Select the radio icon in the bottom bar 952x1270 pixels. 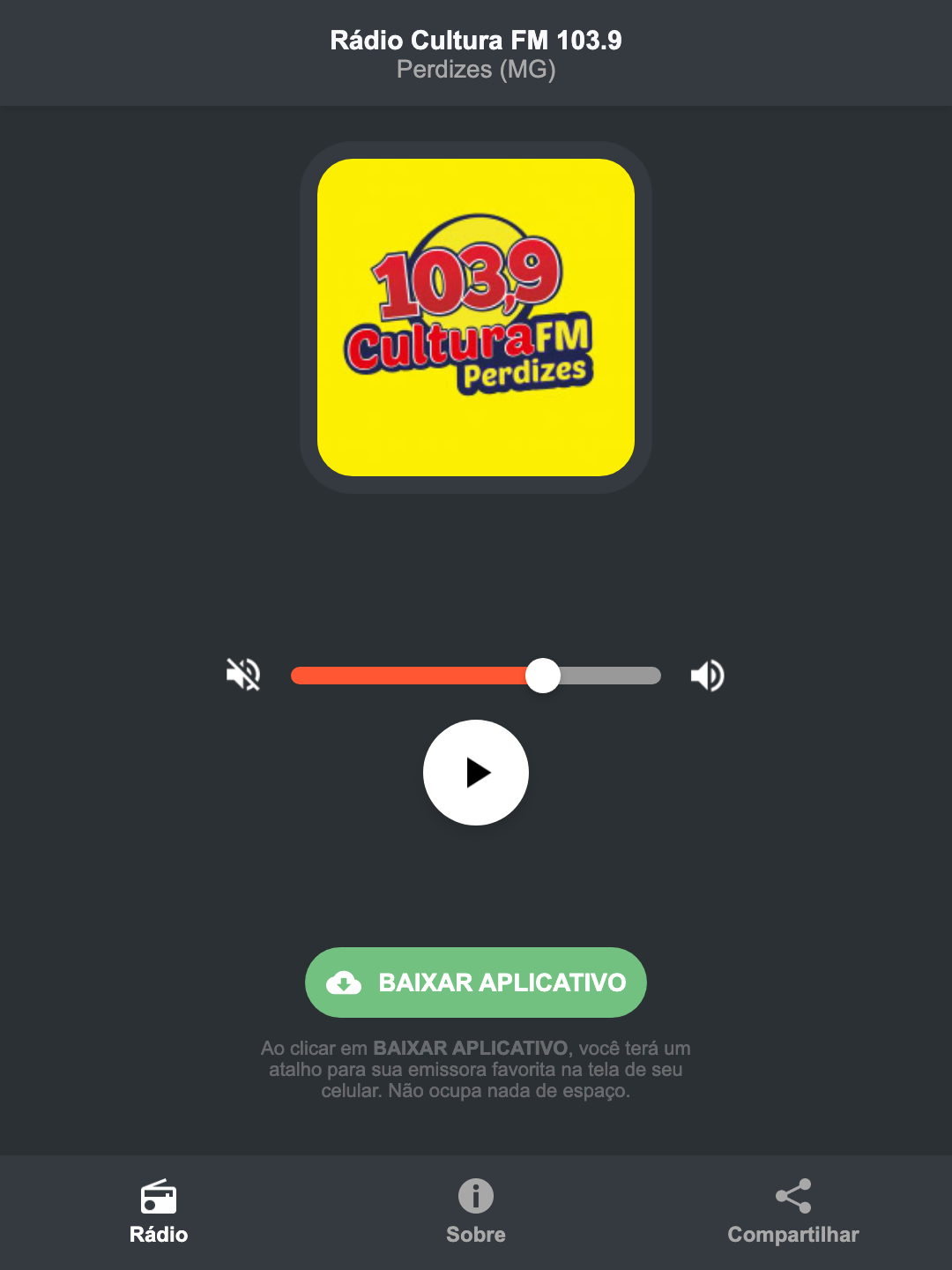159,1199
